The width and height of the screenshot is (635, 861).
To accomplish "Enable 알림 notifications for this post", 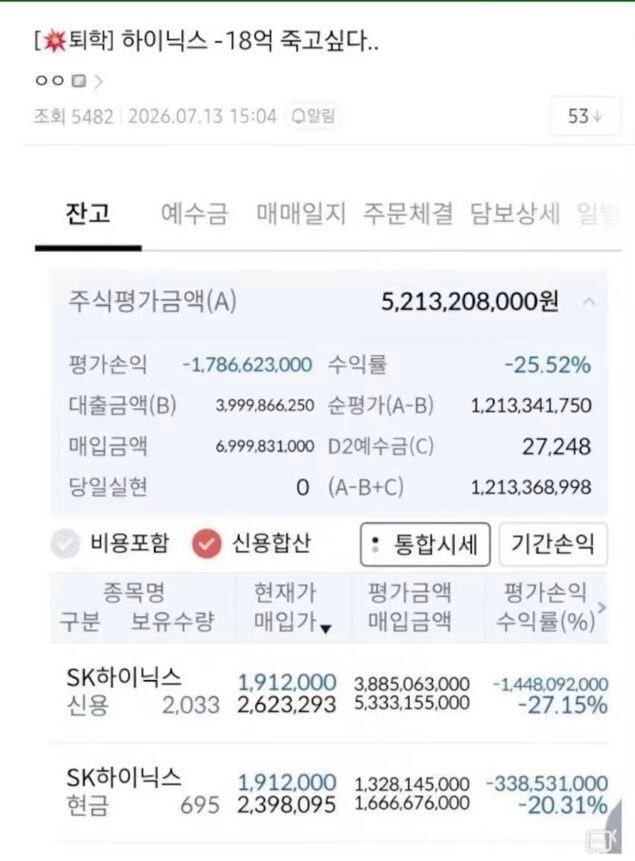I will coord(314,116).
